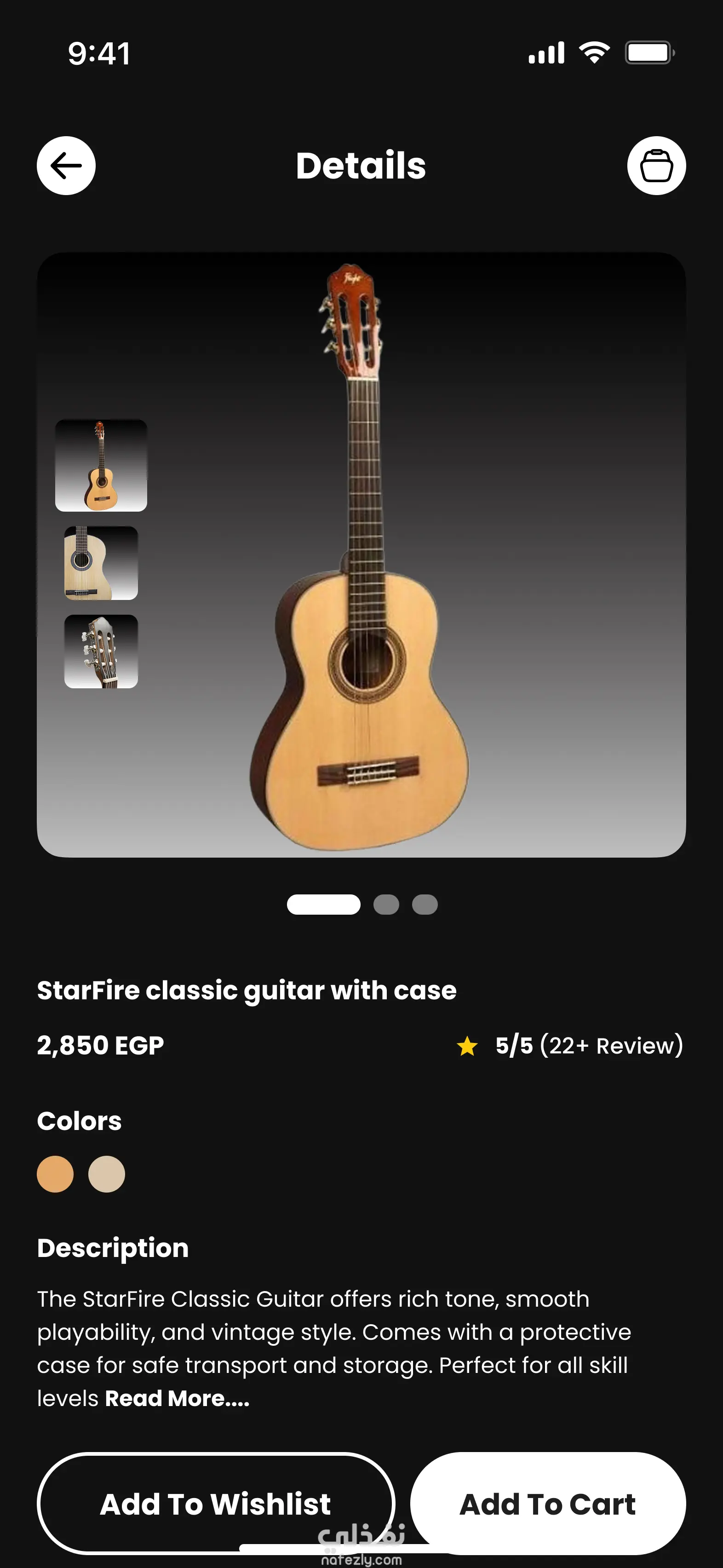Add the guitar to wishlist
The height and width of the screenshot is (1568, 723).
(215, 1504)
